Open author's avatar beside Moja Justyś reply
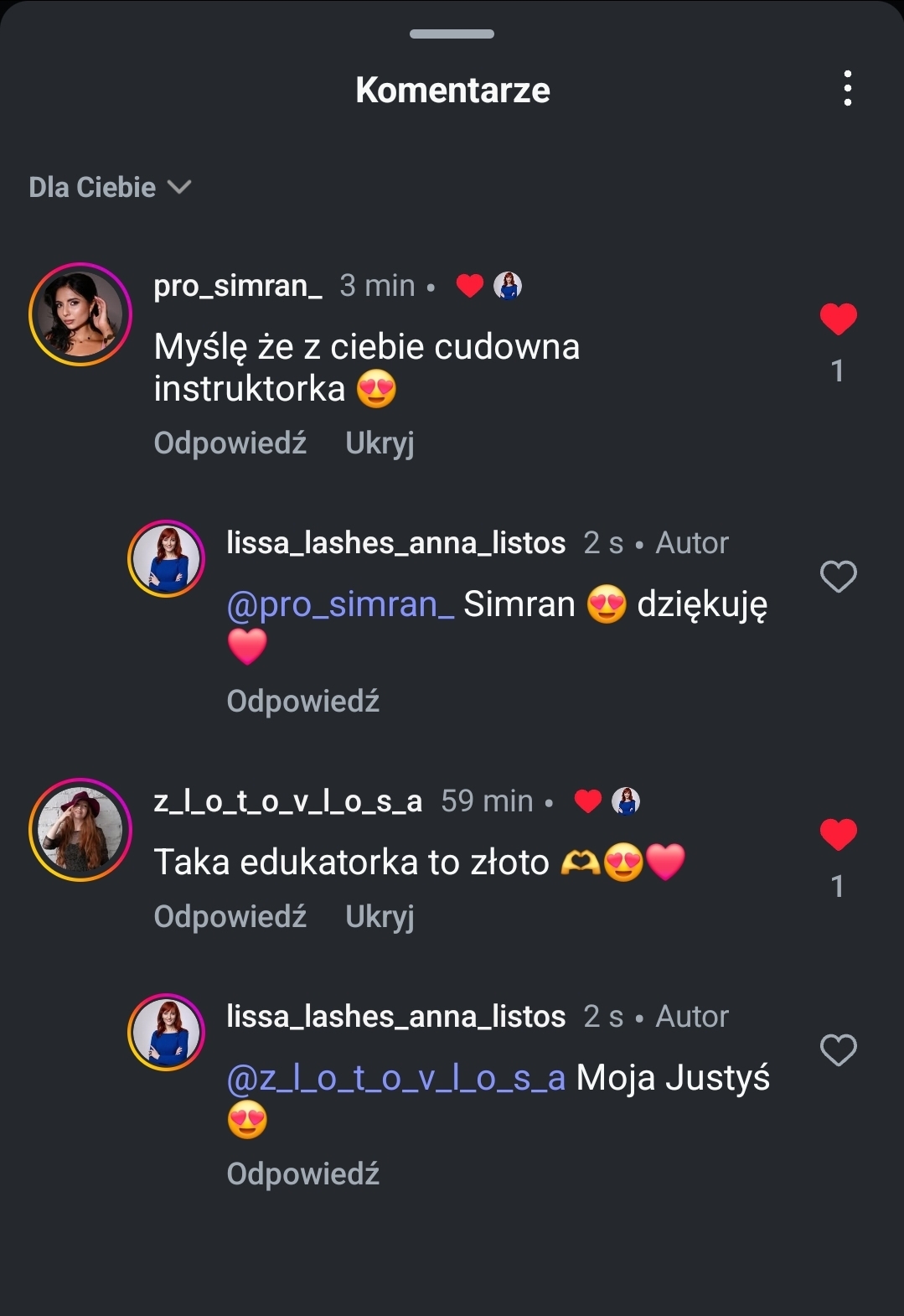The width and height of the screenshot is (904, 1316). [x=166, y=1033]
